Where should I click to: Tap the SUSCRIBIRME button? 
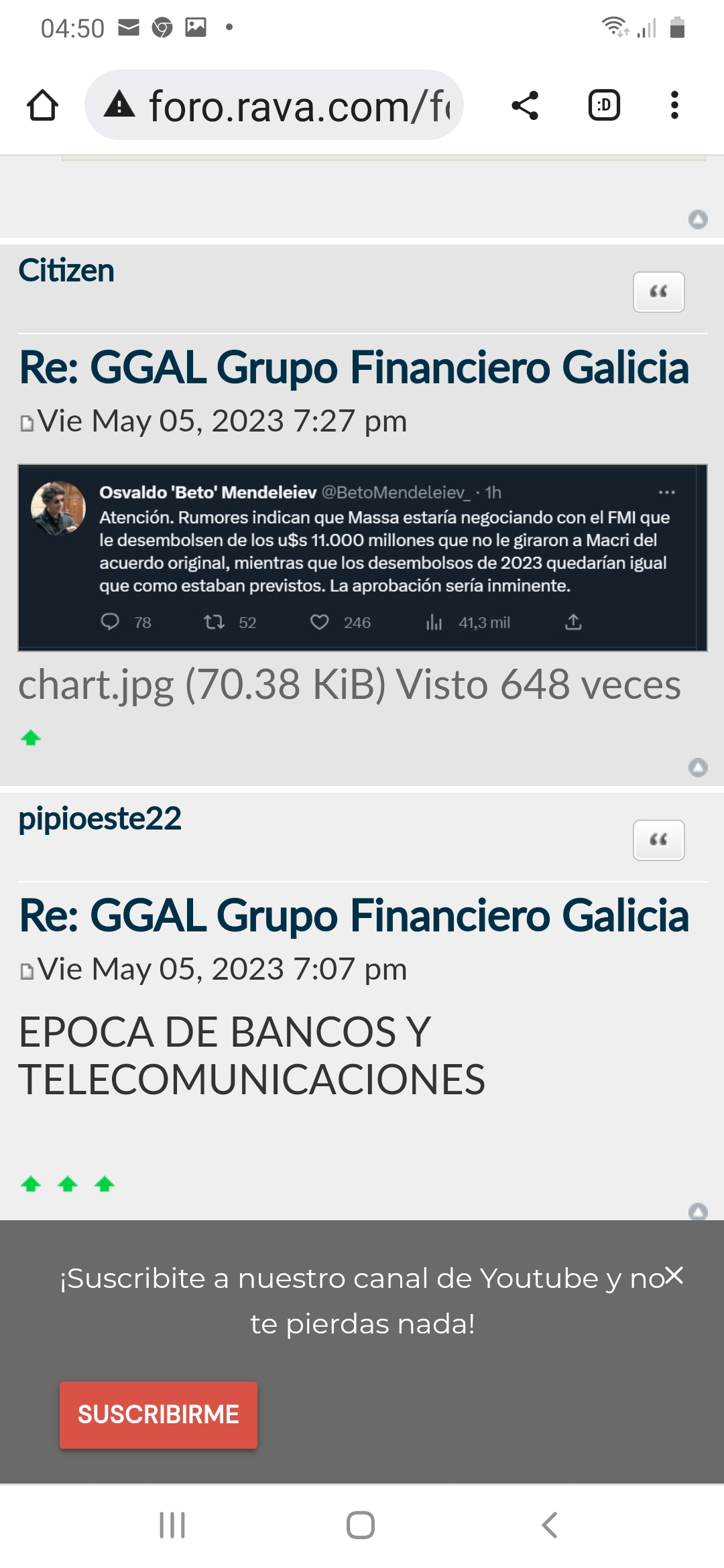click(x=158, y=1415)
